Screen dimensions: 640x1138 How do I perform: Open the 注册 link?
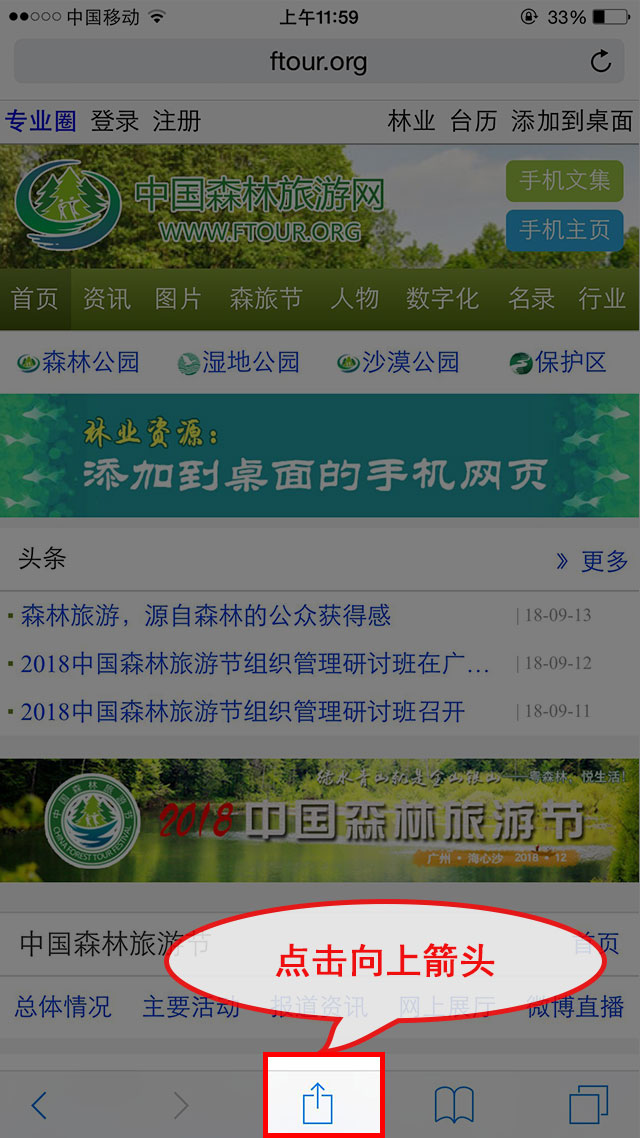177,121
